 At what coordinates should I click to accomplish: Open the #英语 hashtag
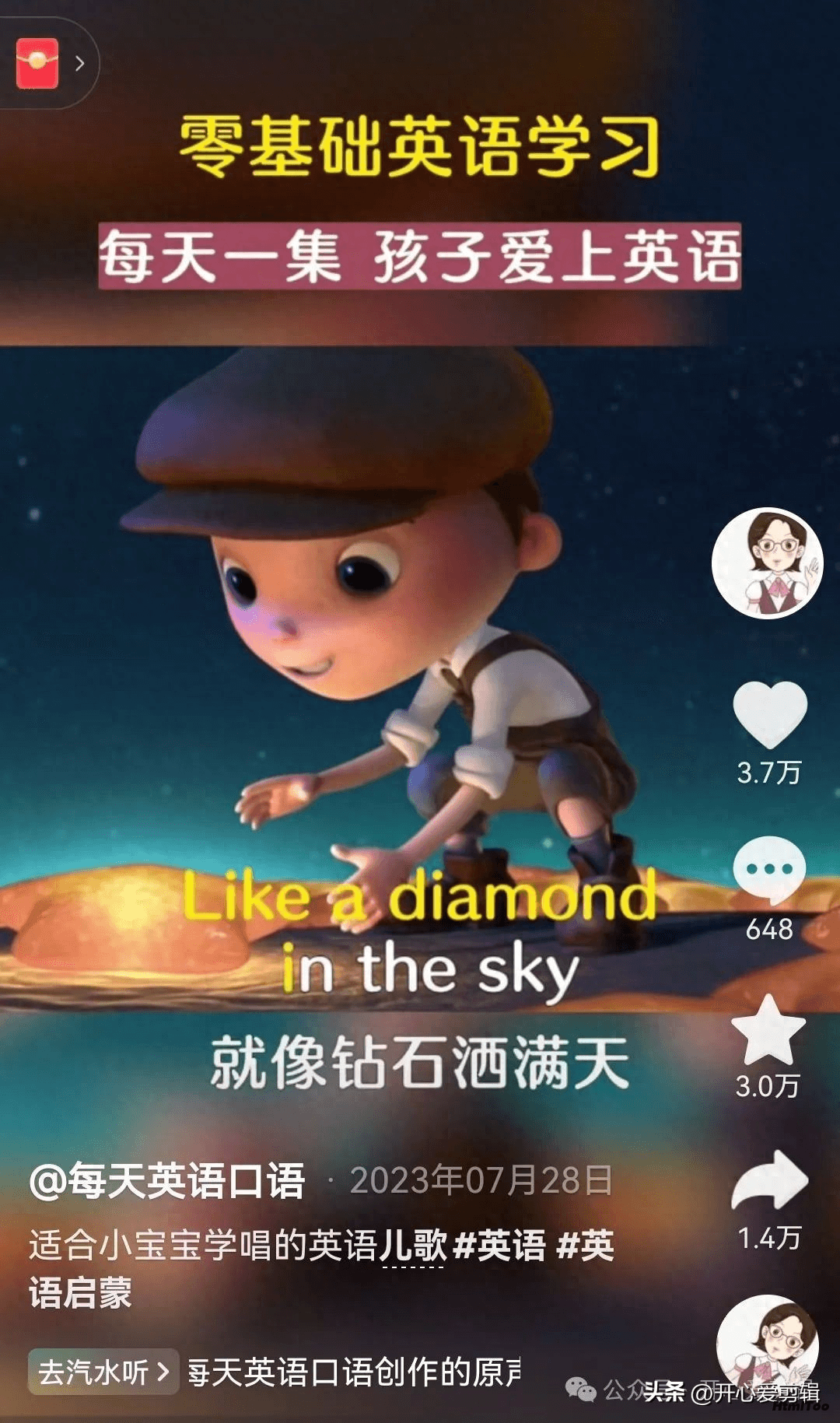pos(499,1245)
